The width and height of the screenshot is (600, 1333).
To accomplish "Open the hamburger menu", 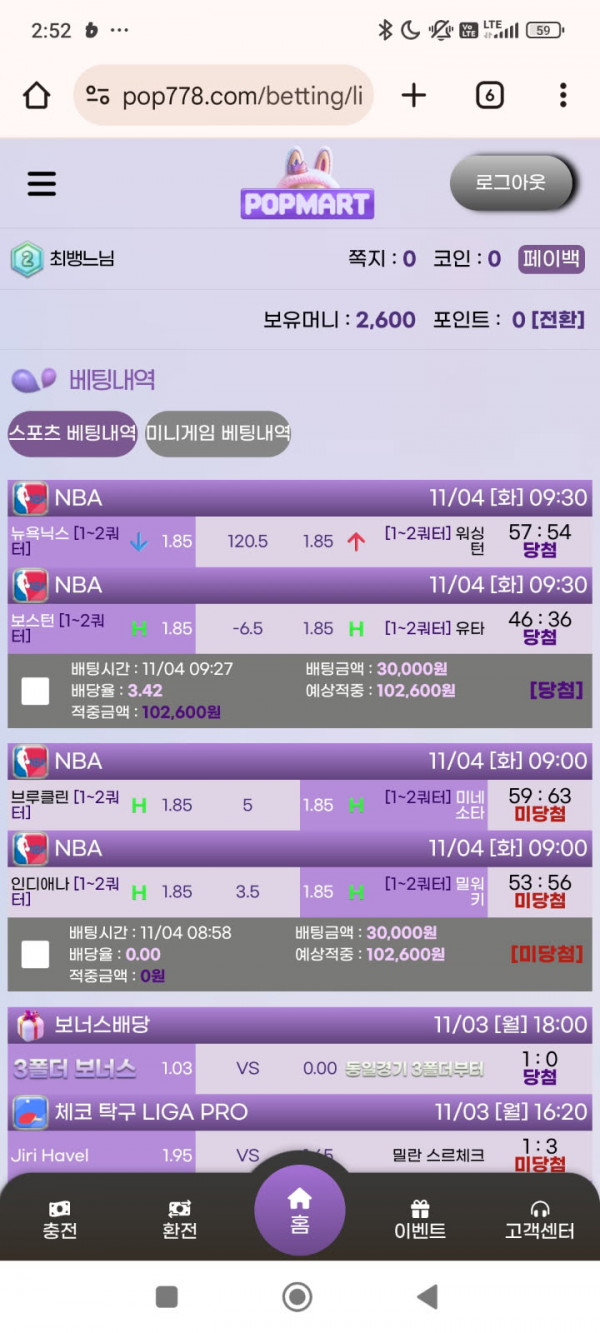I will [x=41, y=184].
